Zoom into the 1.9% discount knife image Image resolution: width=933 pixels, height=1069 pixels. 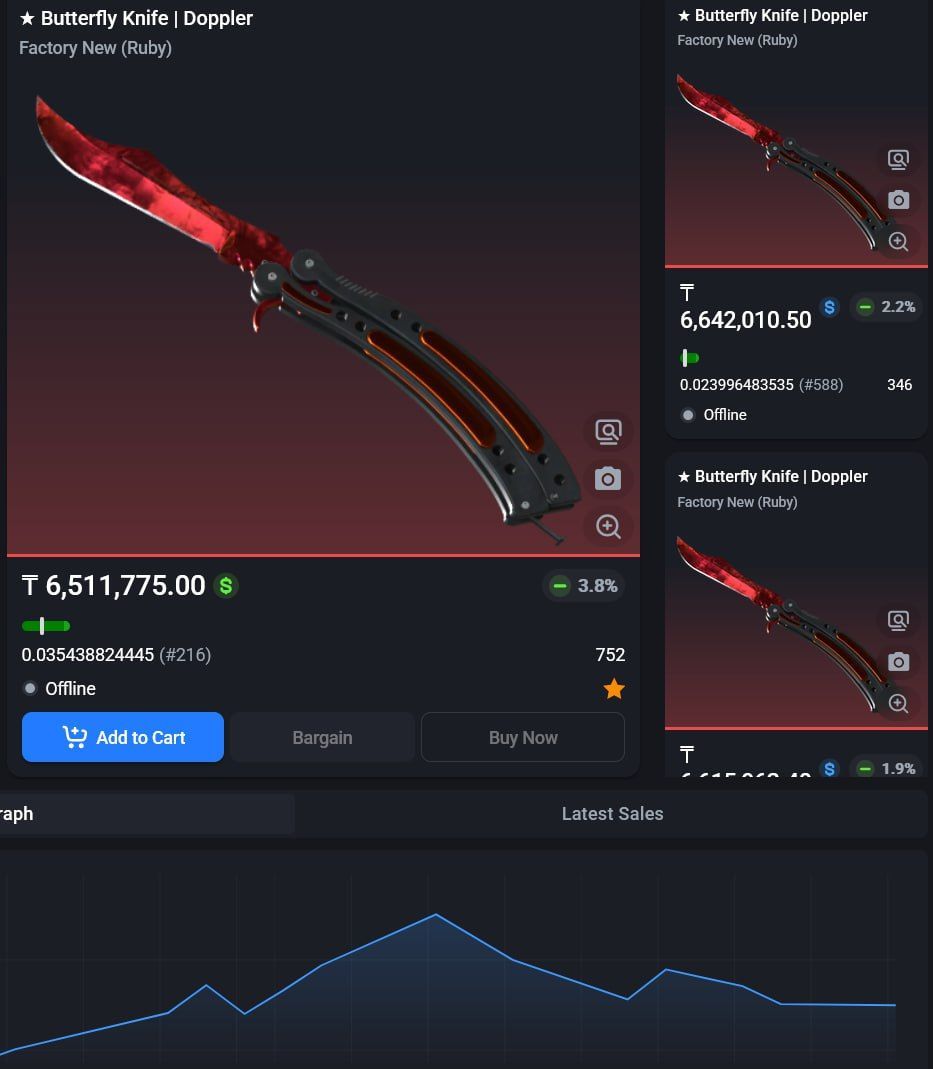pos(898,703)
